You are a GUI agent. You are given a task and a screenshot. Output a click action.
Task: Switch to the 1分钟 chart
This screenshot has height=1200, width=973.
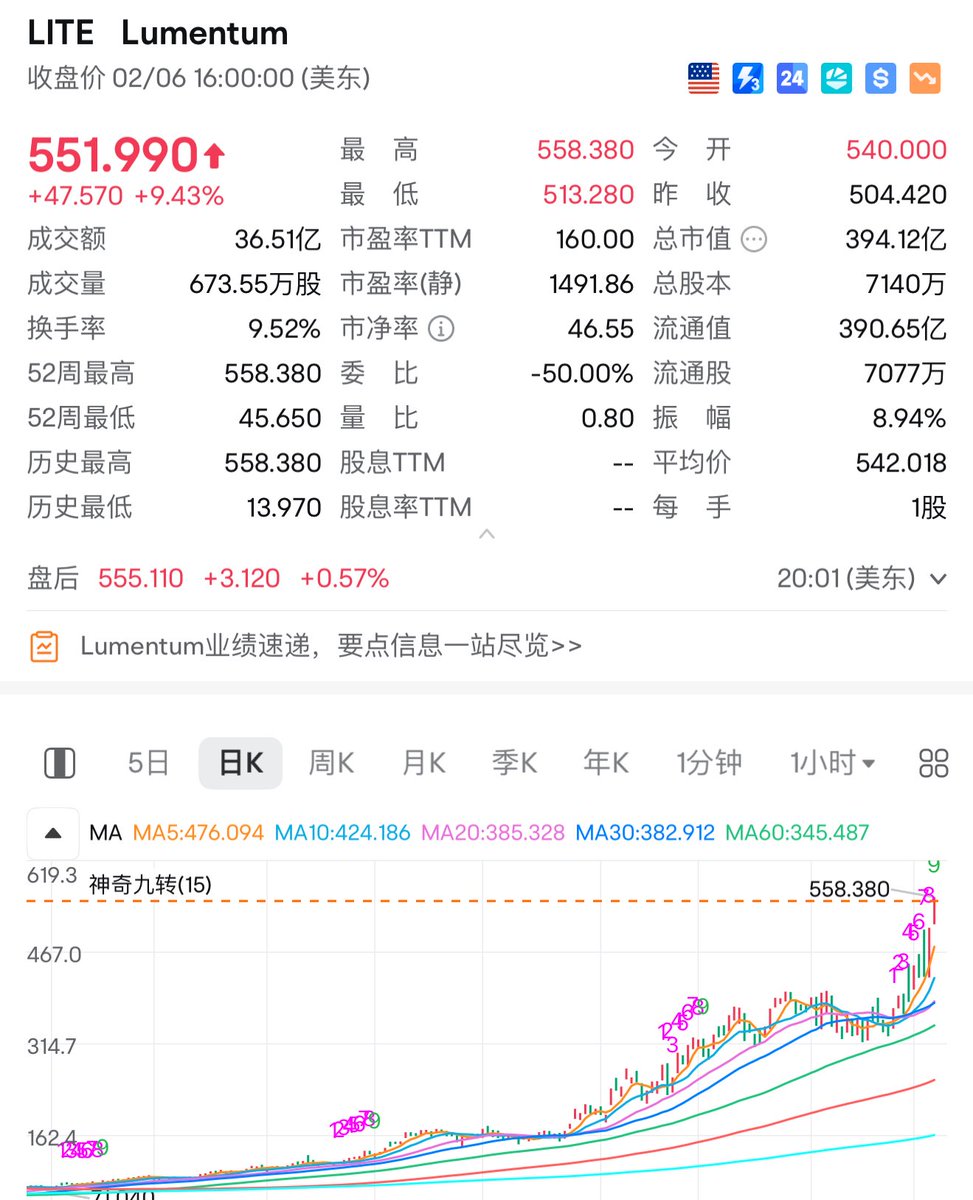click(x=709, y=764)
